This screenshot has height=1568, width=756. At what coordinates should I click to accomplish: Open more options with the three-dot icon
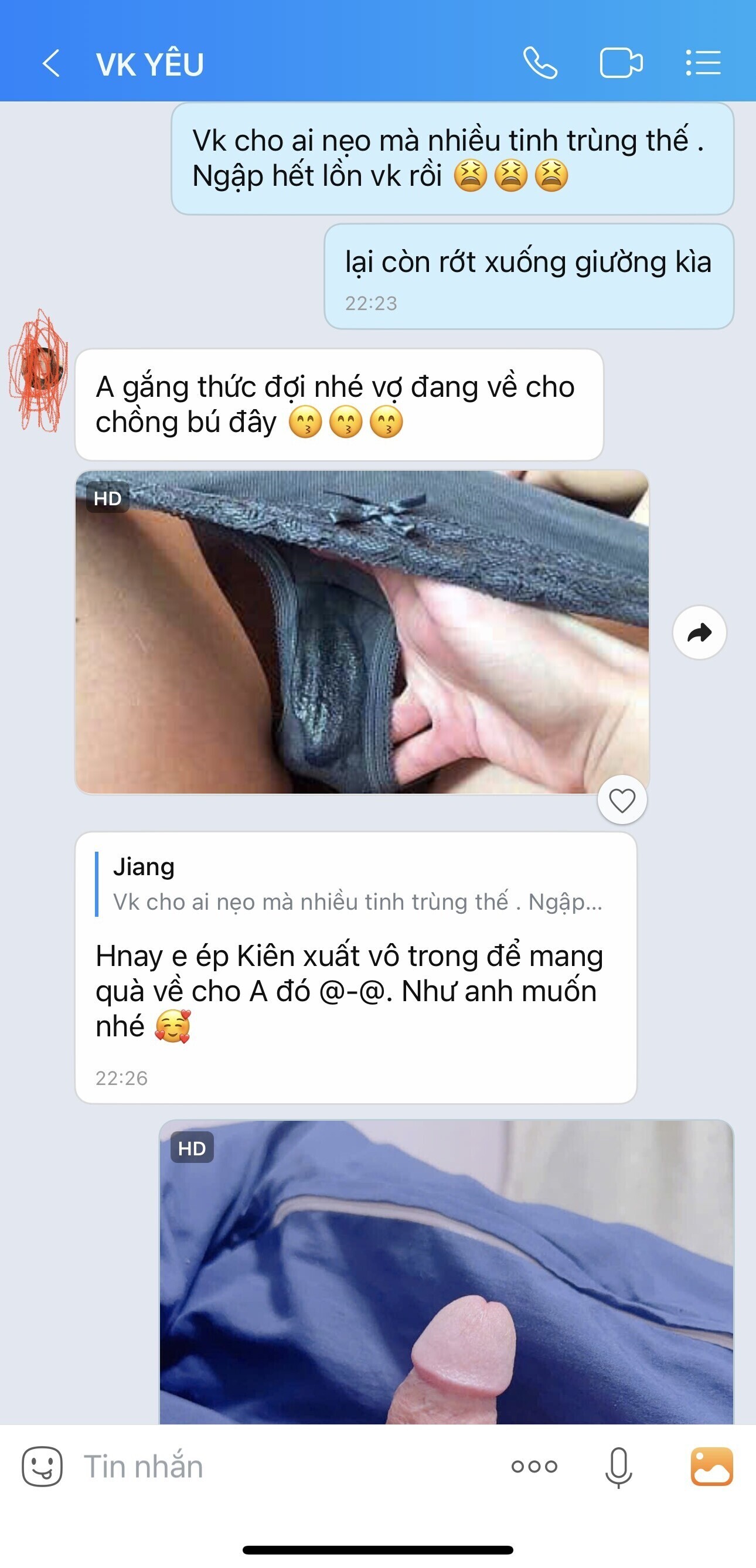[x=534, y=1467]
